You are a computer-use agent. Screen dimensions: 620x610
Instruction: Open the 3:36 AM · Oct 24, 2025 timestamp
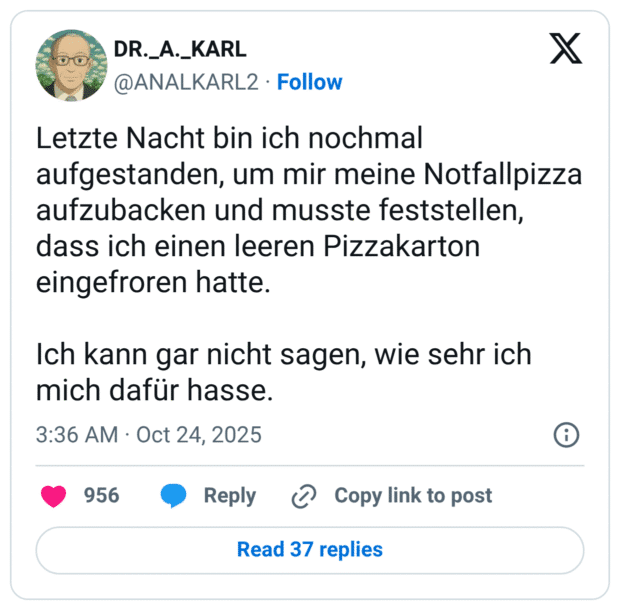(x=148, y=434)
